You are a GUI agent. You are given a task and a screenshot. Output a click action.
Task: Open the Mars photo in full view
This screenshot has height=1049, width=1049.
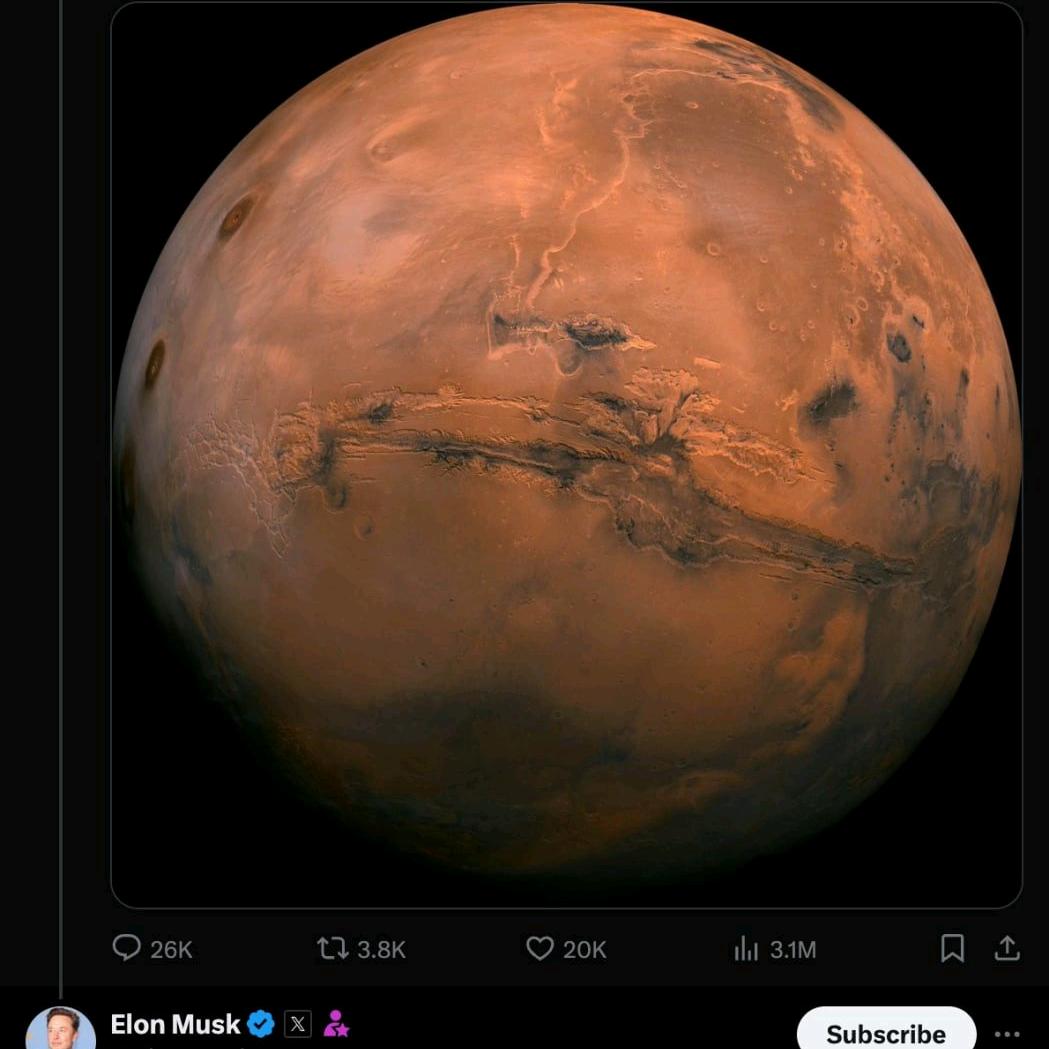566,455
